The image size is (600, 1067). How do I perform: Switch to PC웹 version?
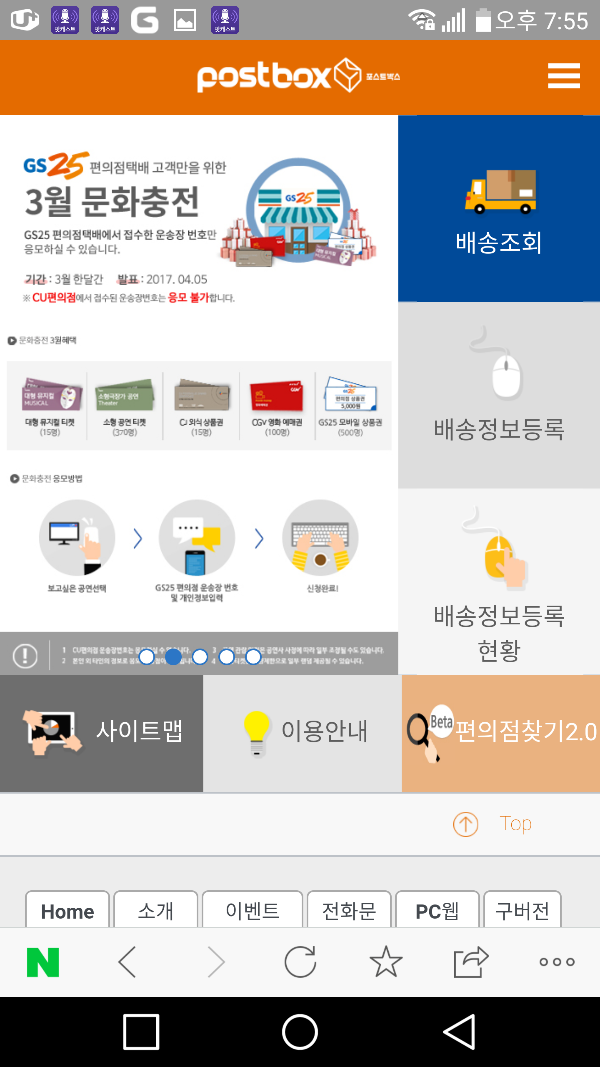tap(437, 911)
